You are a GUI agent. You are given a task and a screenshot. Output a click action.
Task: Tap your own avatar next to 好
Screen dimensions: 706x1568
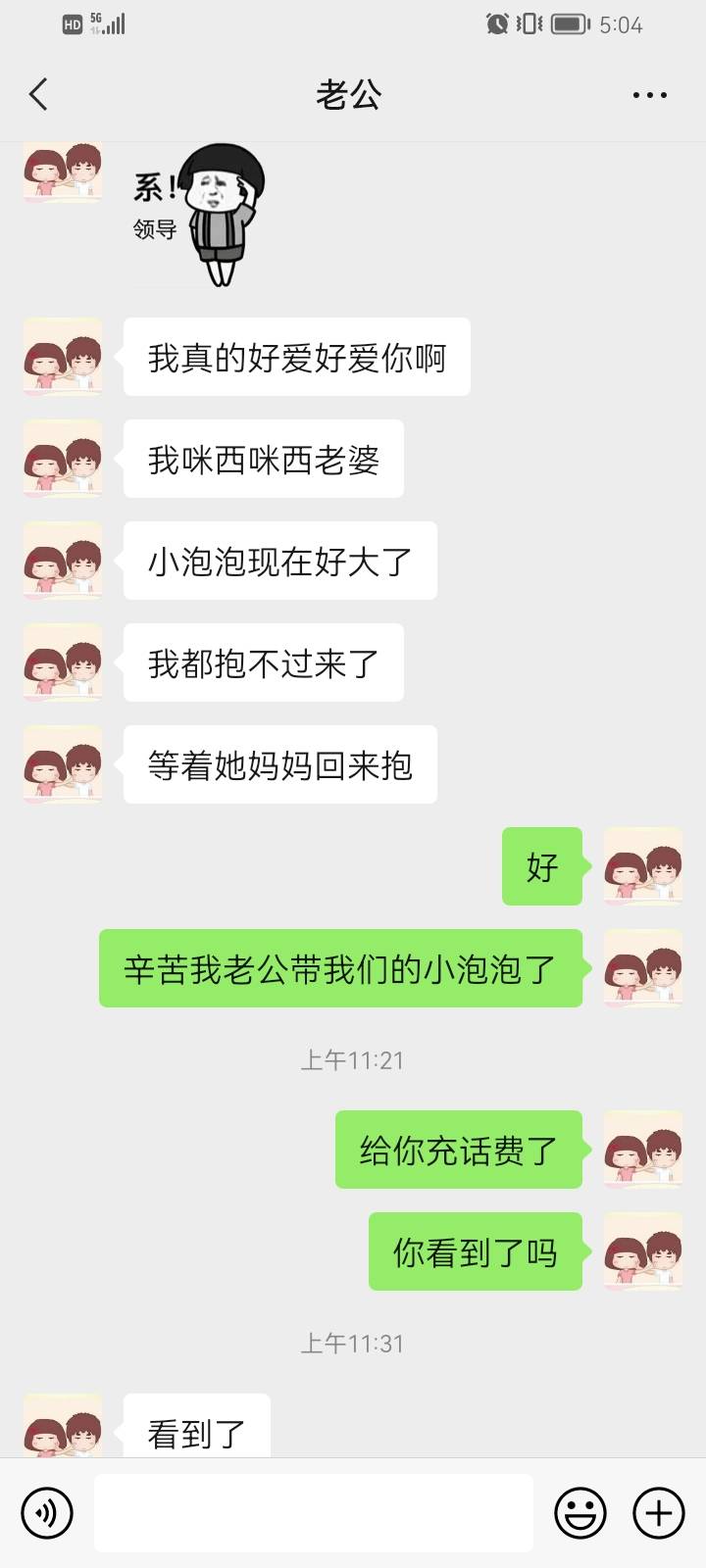642,868
